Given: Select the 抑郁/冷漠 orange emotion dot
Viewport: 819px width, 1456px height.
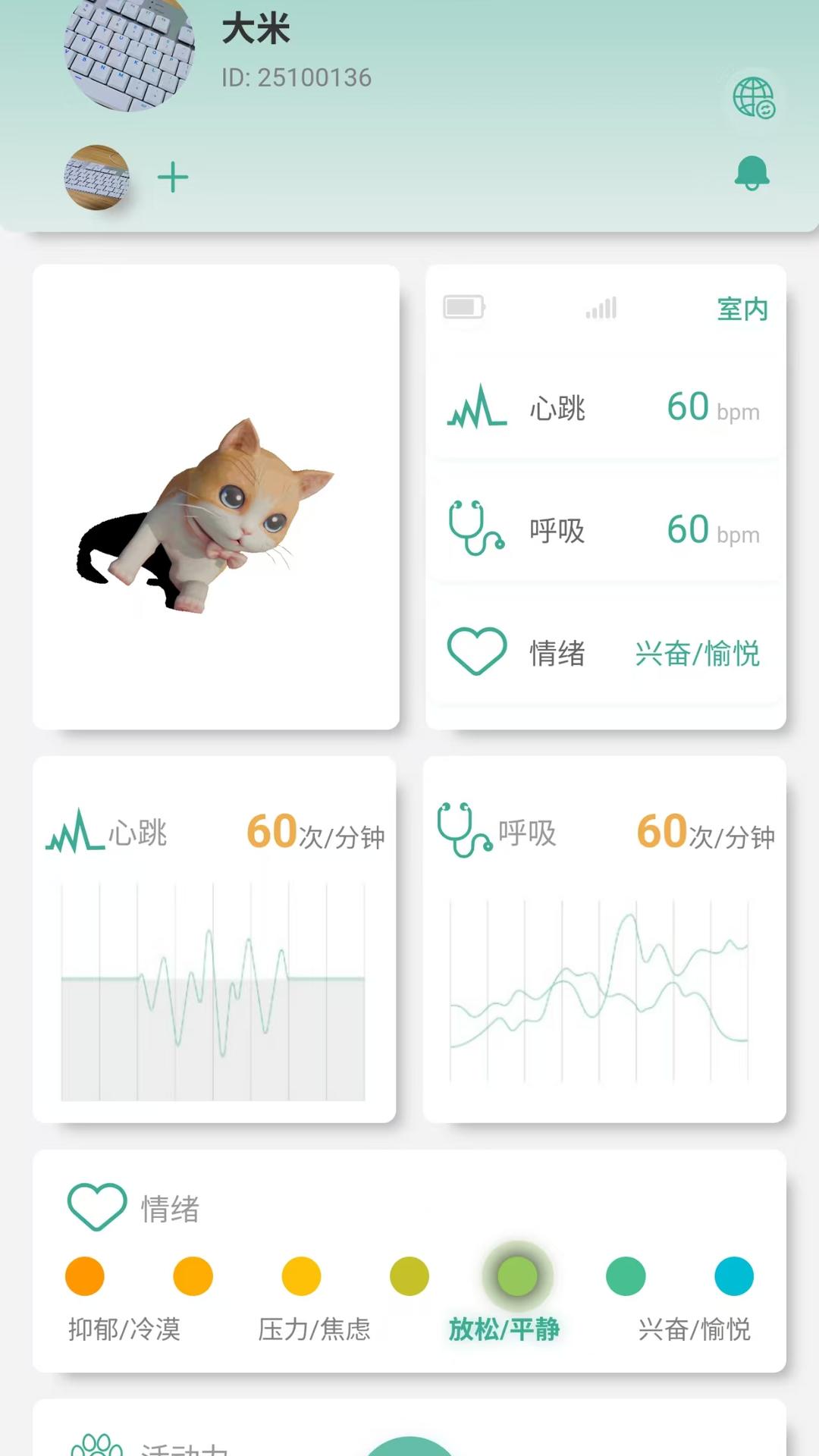Looking at the screenshot, I should (84, 1276).
